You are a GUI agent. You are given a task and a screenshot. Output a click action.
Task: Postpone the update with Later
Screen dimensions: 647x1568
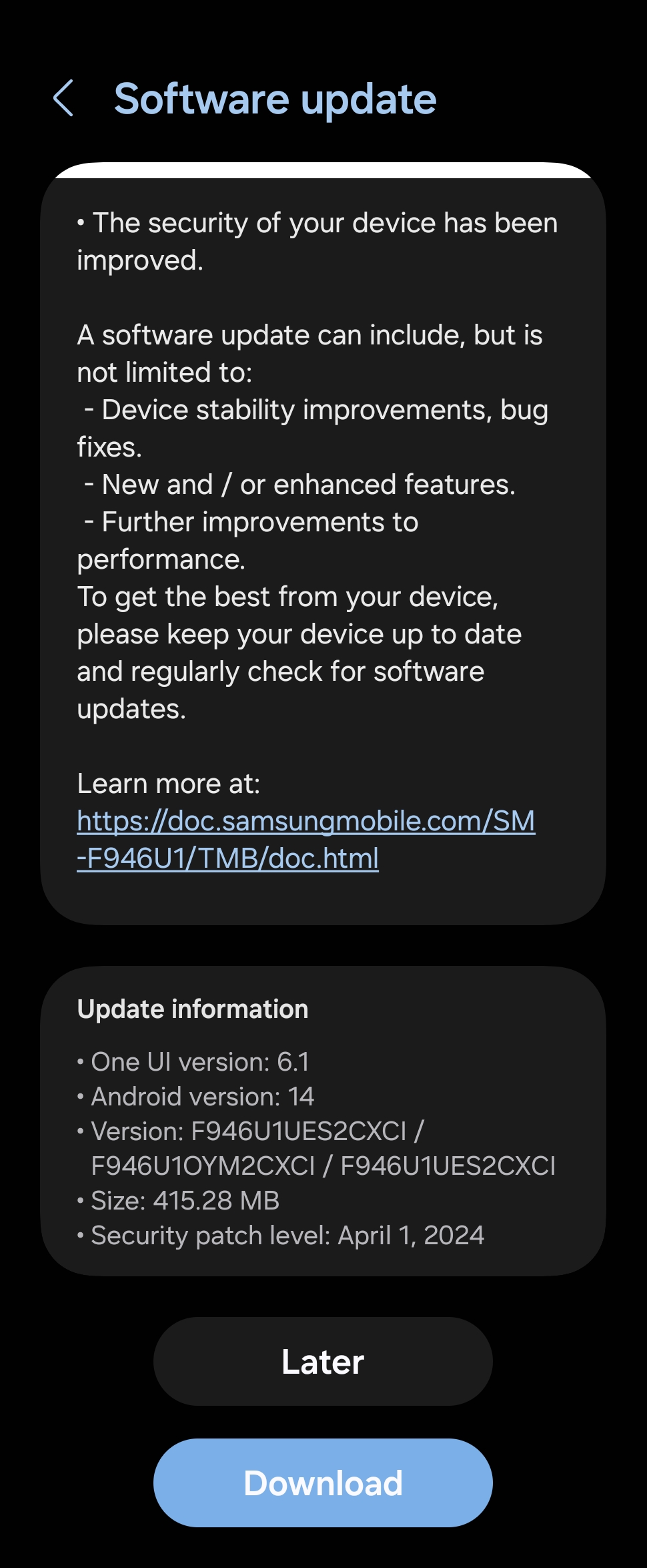(323, 1361)
